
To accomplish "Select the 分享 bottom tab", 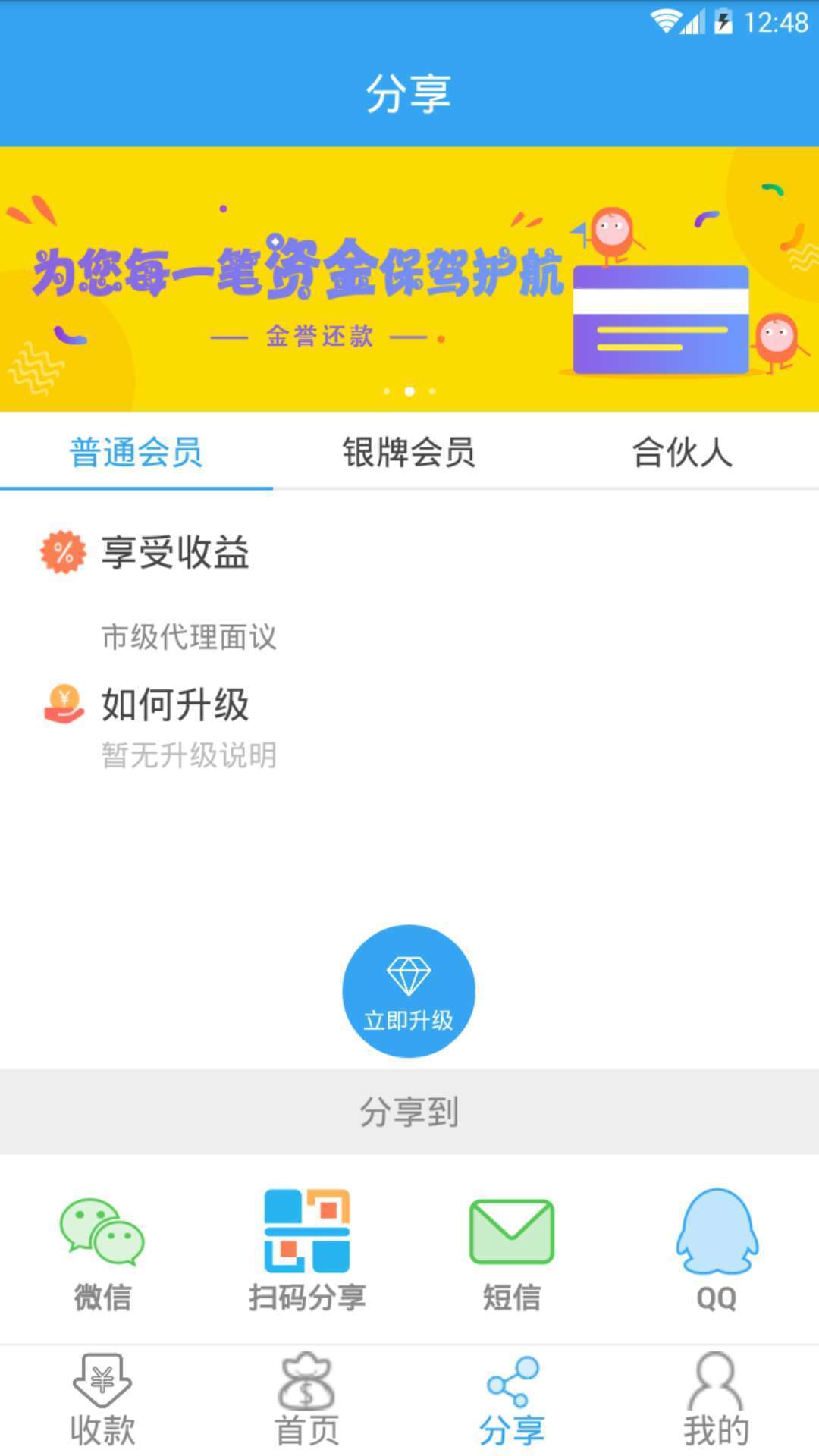I will click(512, 1401).
